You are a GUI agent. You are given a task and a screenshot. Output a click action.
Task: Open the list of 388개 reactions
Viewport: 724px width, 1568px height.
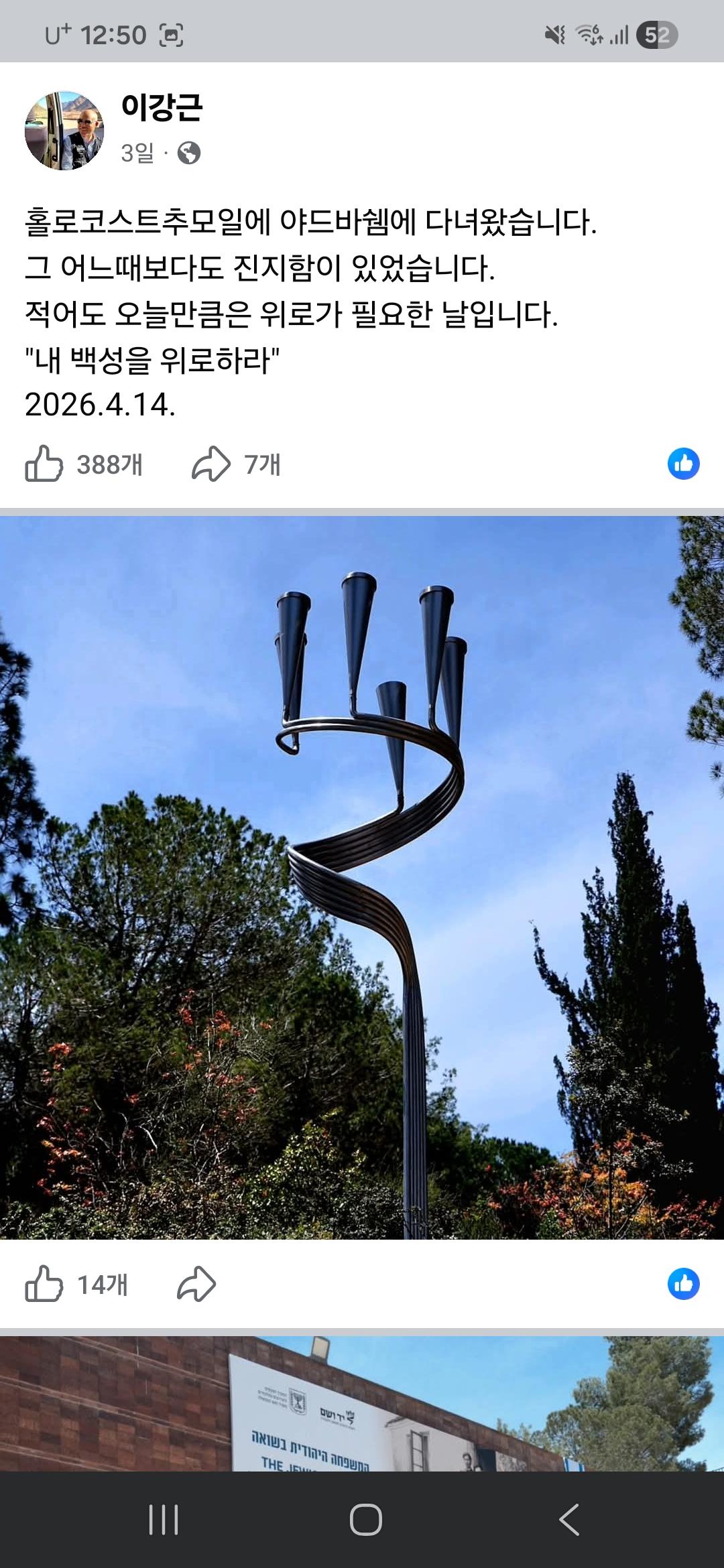111,462
